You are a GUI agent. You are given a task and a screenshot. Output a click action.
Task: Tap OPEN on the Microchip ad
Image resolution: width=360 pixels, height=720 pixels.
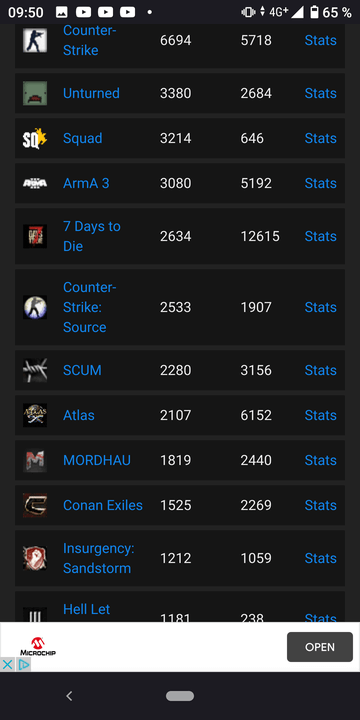click(320, 647)
